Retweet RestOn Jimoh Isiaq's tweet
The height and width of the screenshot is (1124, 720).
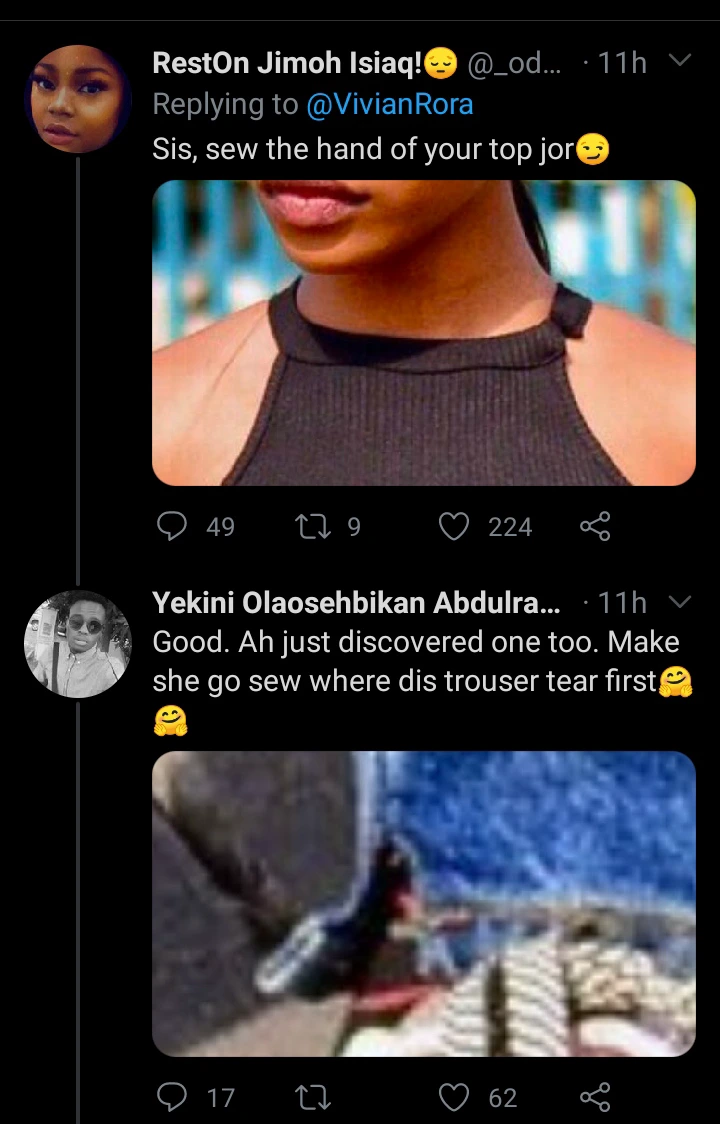tap(317, 527)
